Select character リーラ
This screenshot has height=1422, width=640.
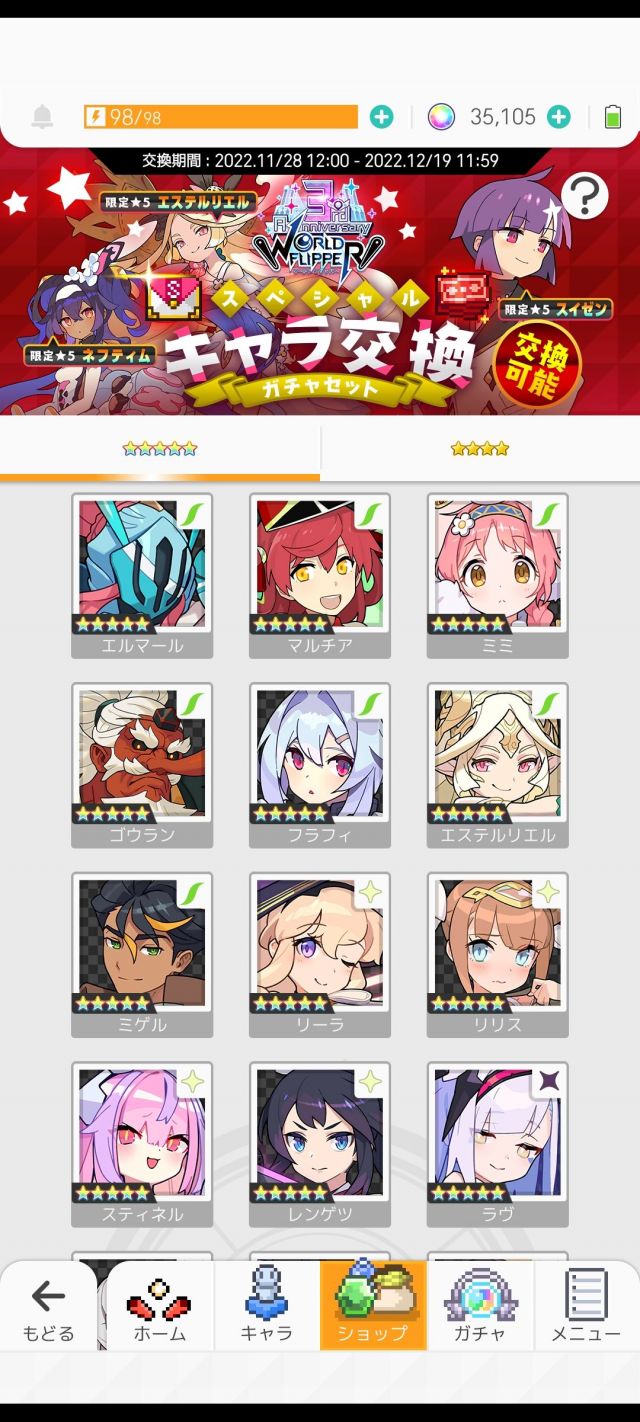[320, 954]
